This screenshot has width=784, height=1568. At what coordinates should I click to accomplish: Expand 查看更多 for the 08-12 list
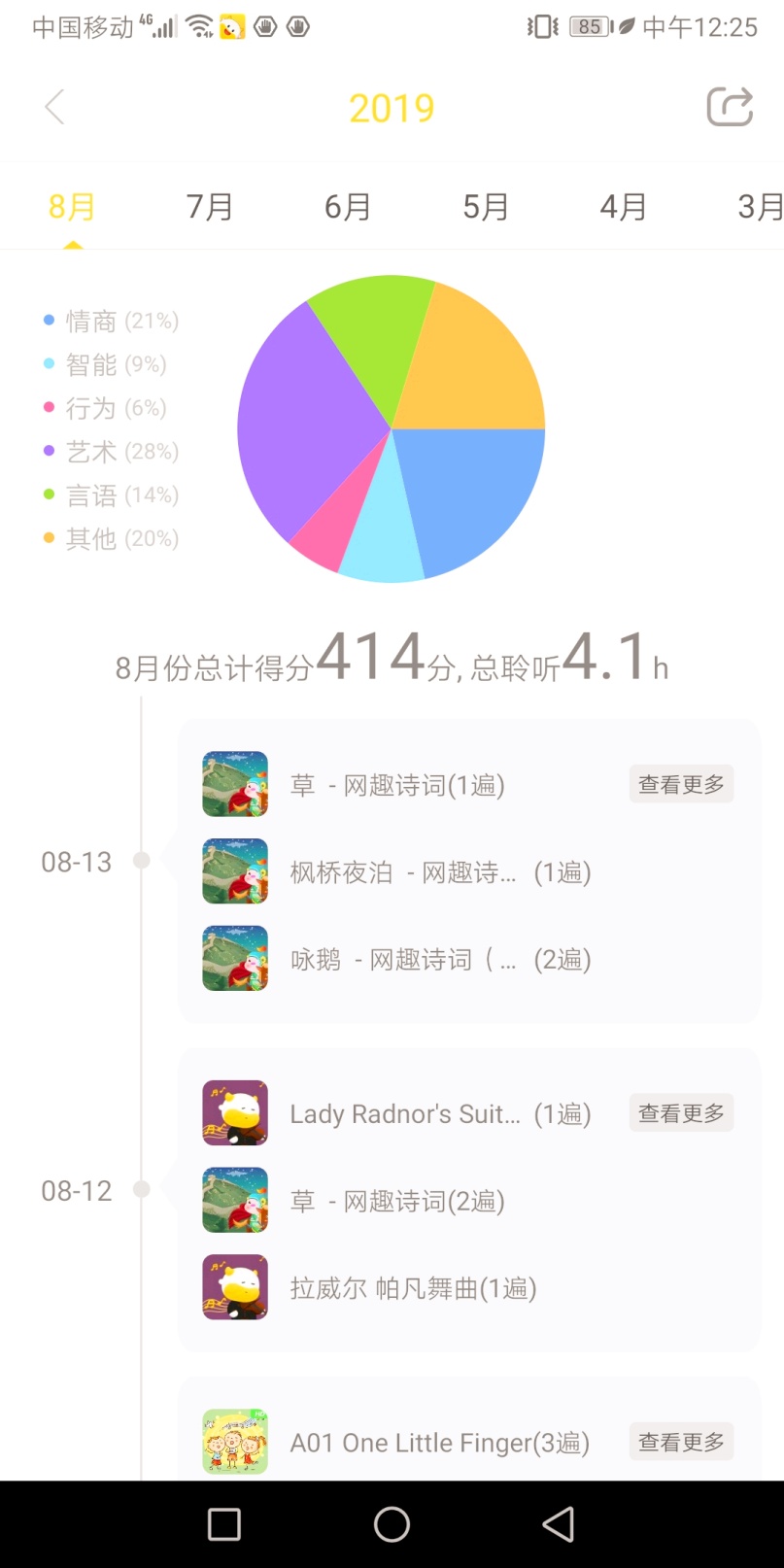(x=681, y=1112)
